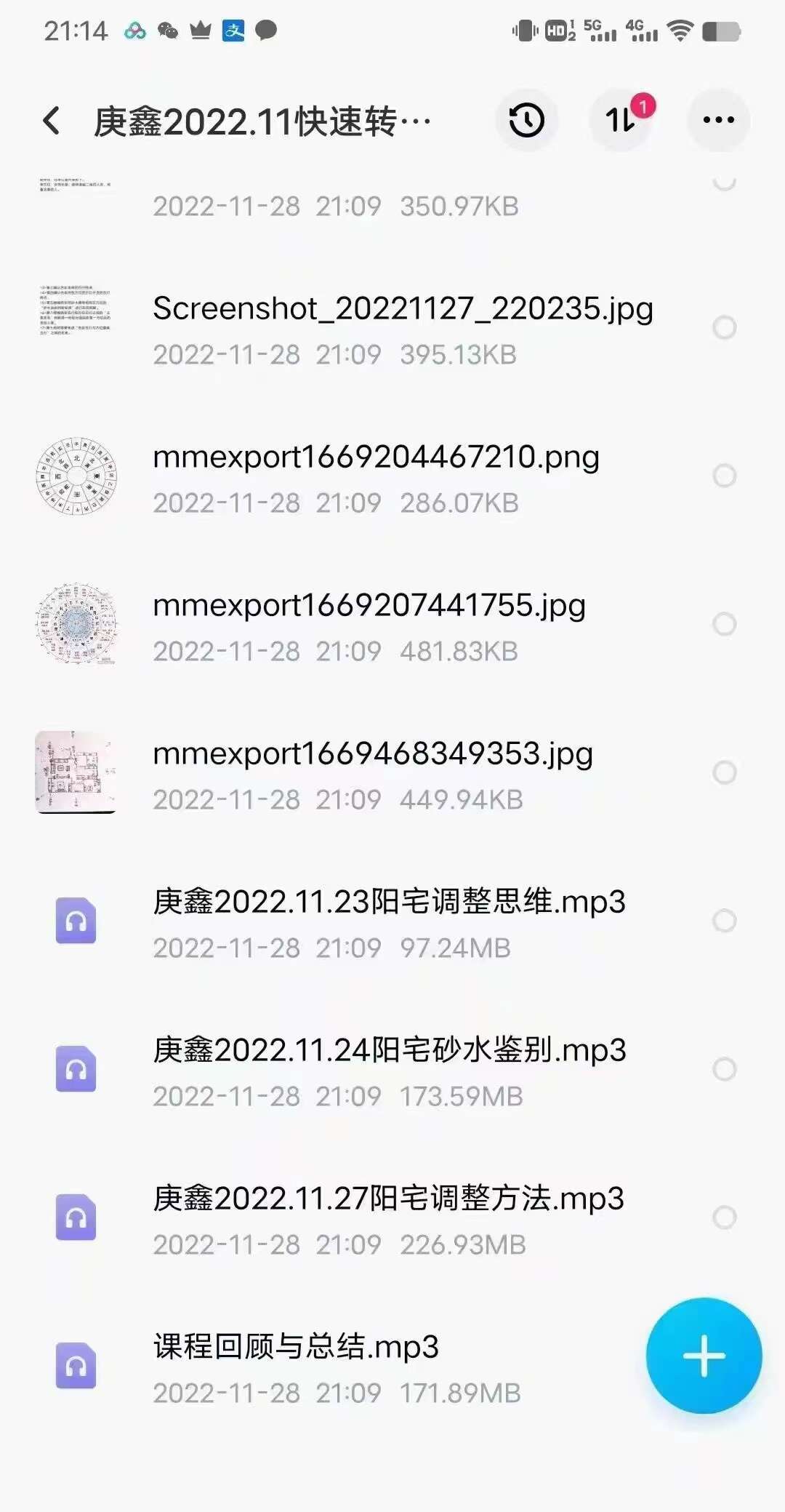
Task: Select mmexport1669204467210.png using its circle
Action: (724, 476)
